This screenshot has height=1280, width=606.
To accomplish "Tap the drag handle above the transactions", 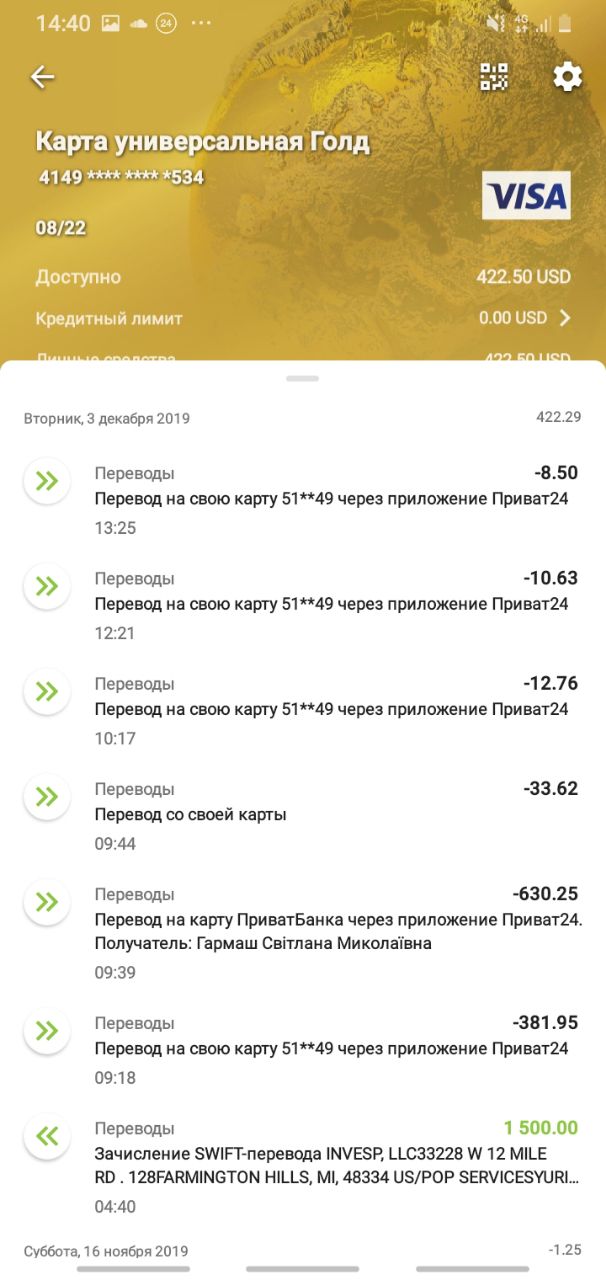I will point(302,378).
